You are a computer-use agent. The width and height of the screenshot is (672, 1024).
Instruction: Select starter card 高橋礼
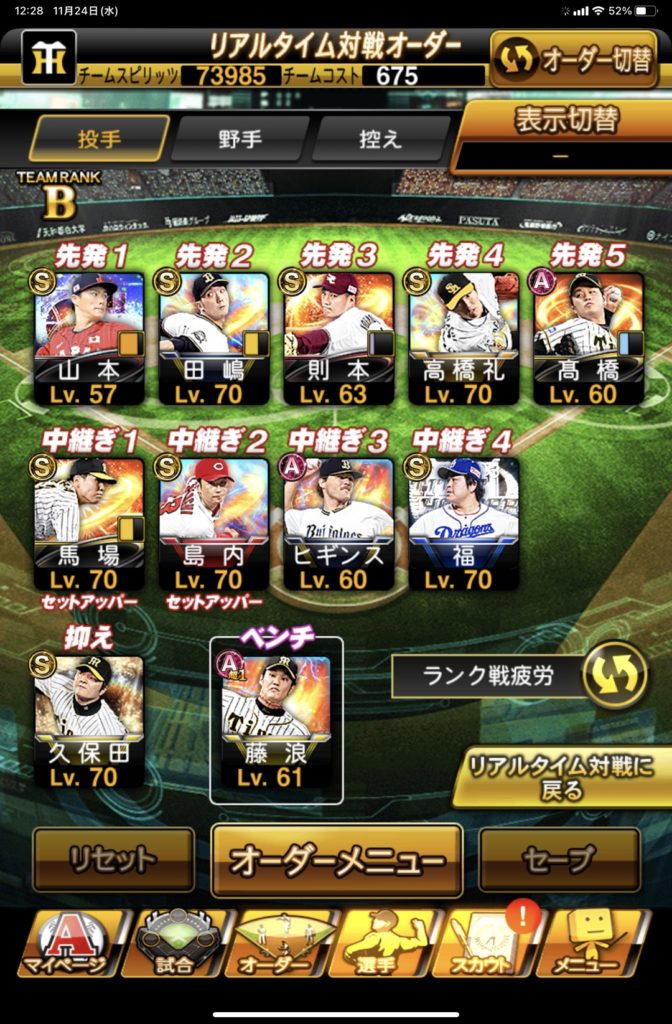(x=463, y=337)
